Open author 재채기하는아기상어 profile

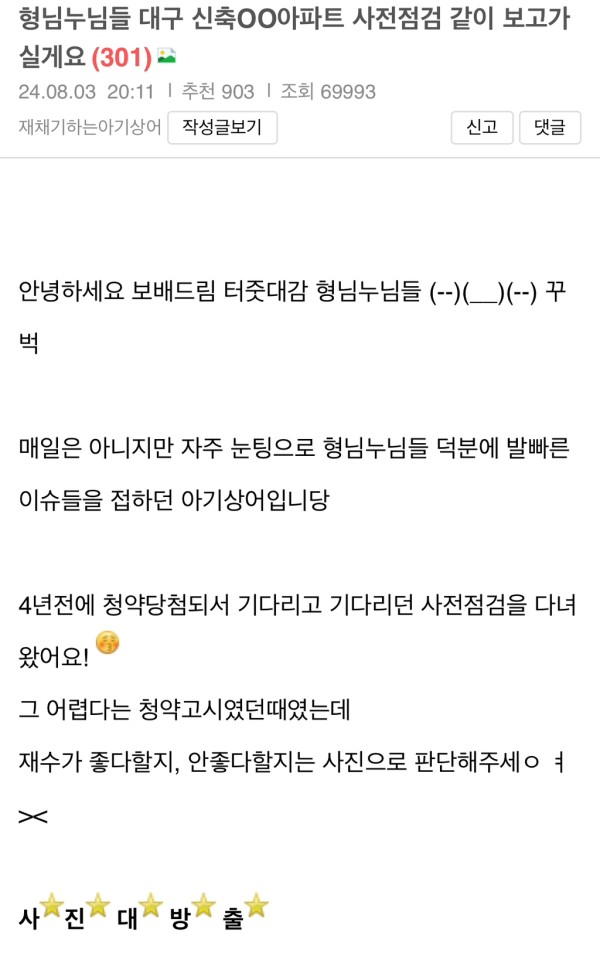tap(90, 128)
